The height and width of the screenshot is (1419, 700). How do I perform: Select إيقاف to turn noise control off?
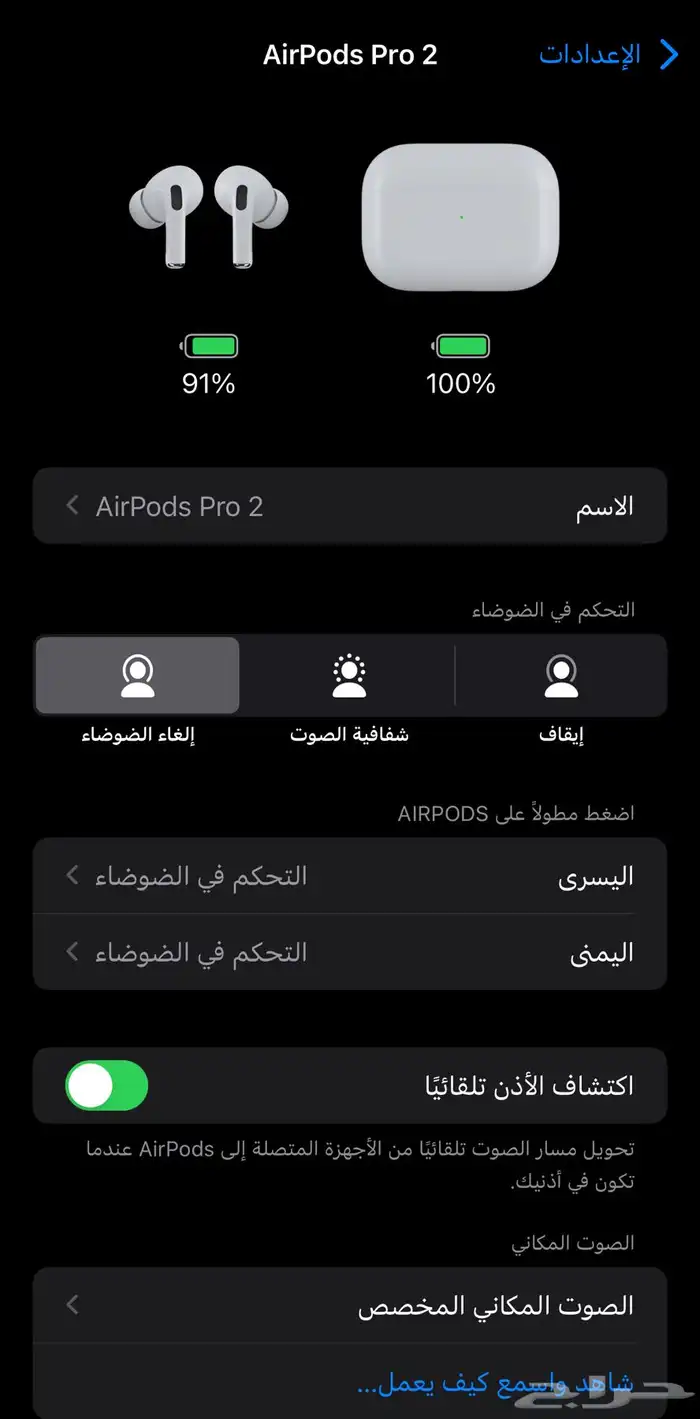point(561,677)
